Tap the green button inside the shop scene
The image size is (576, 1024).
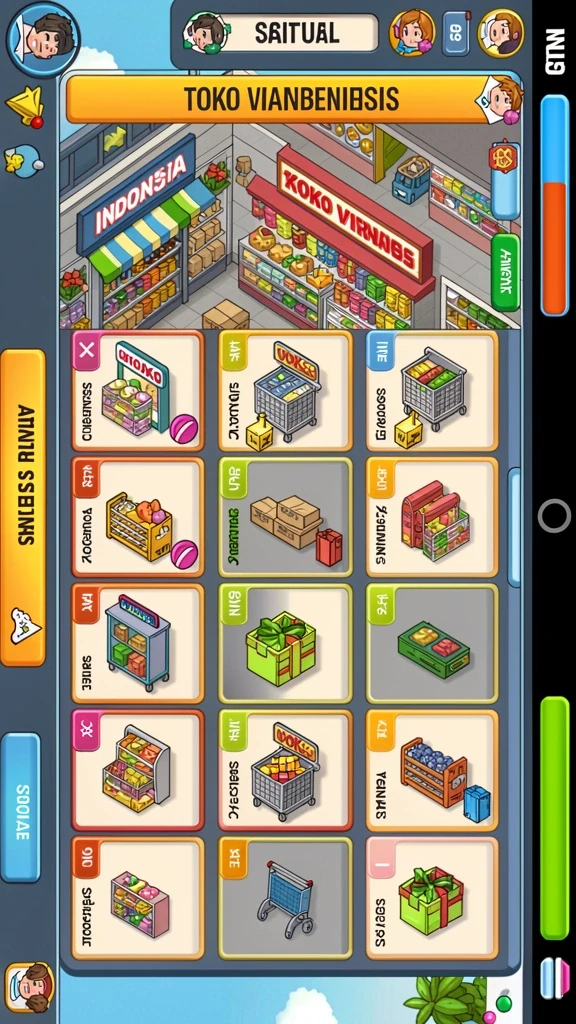point(505,272)
